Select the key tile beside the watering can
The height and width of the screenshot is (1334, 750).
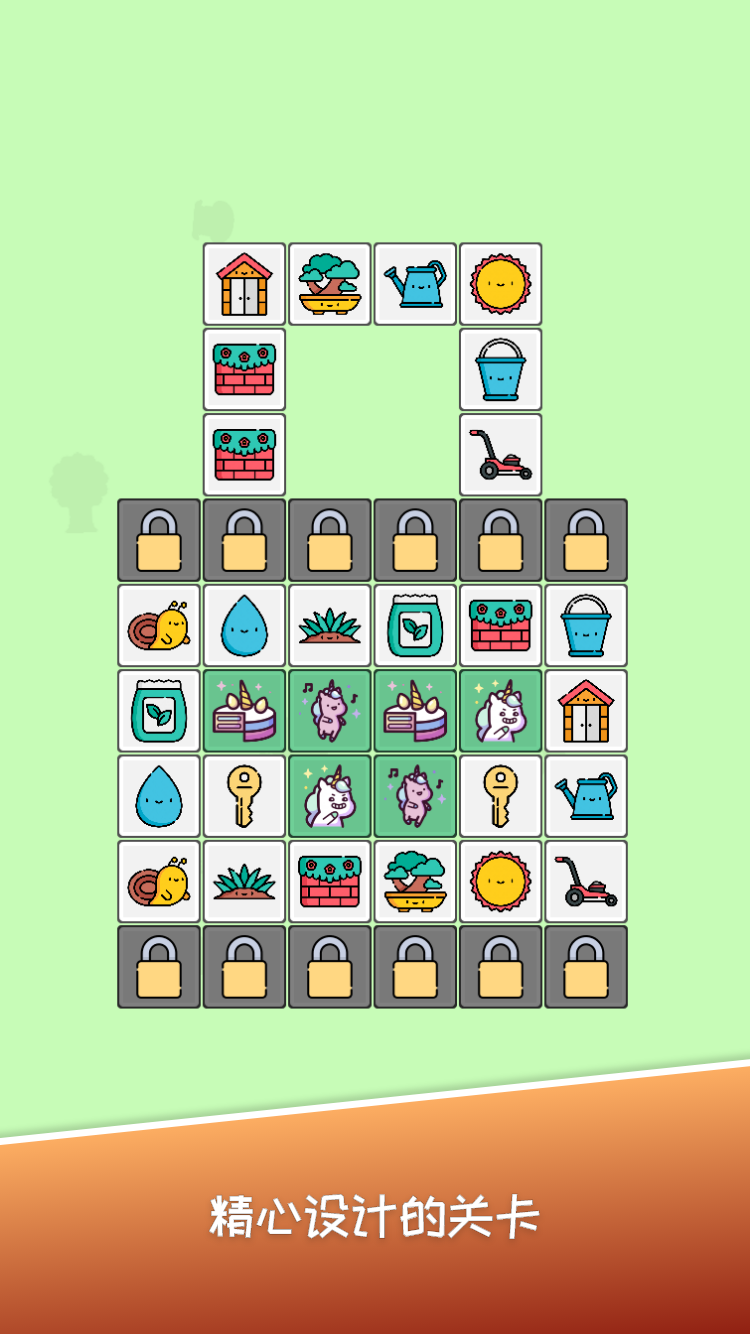coord(500,796)
